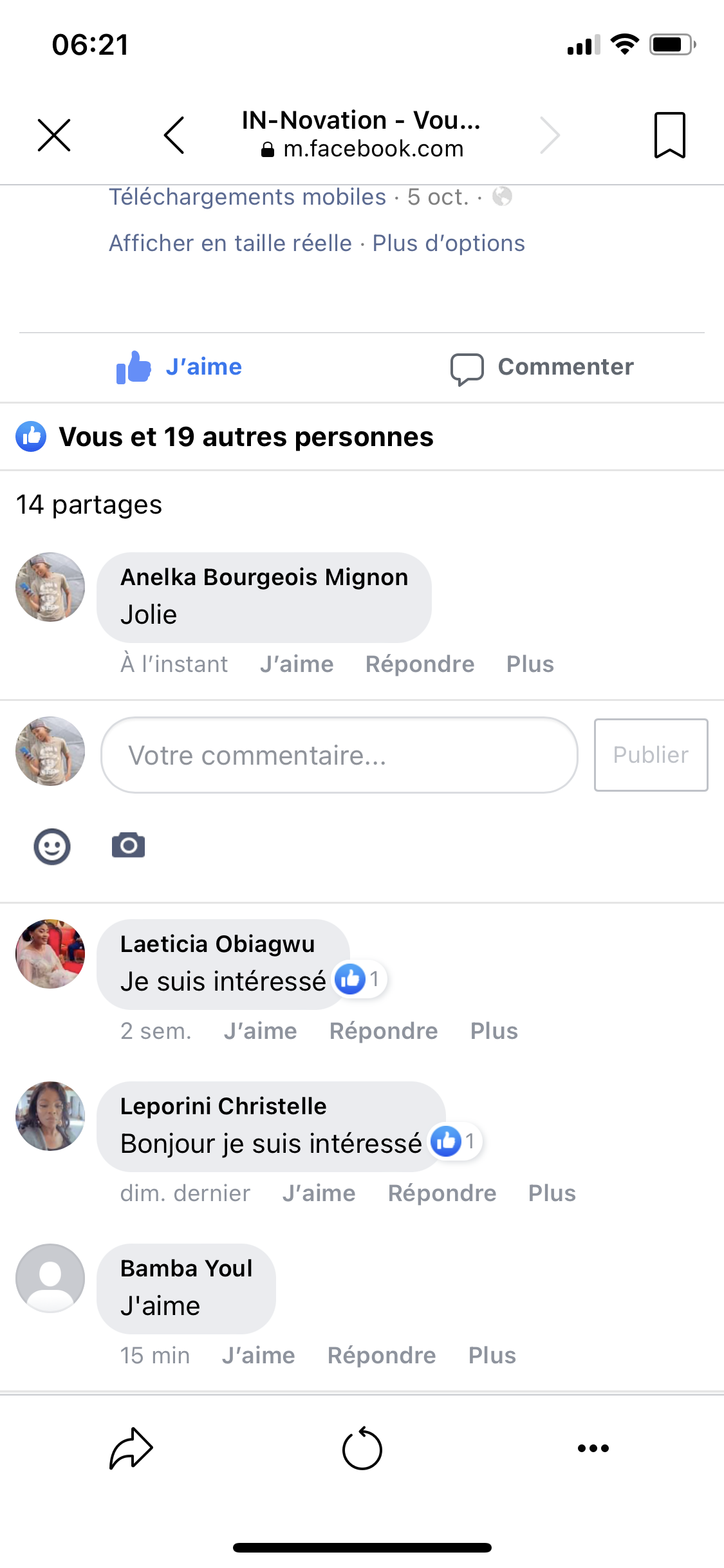This screenshot has width=724, height=1568.
Task: Reload the page
Action: [x=362, y=1448]
